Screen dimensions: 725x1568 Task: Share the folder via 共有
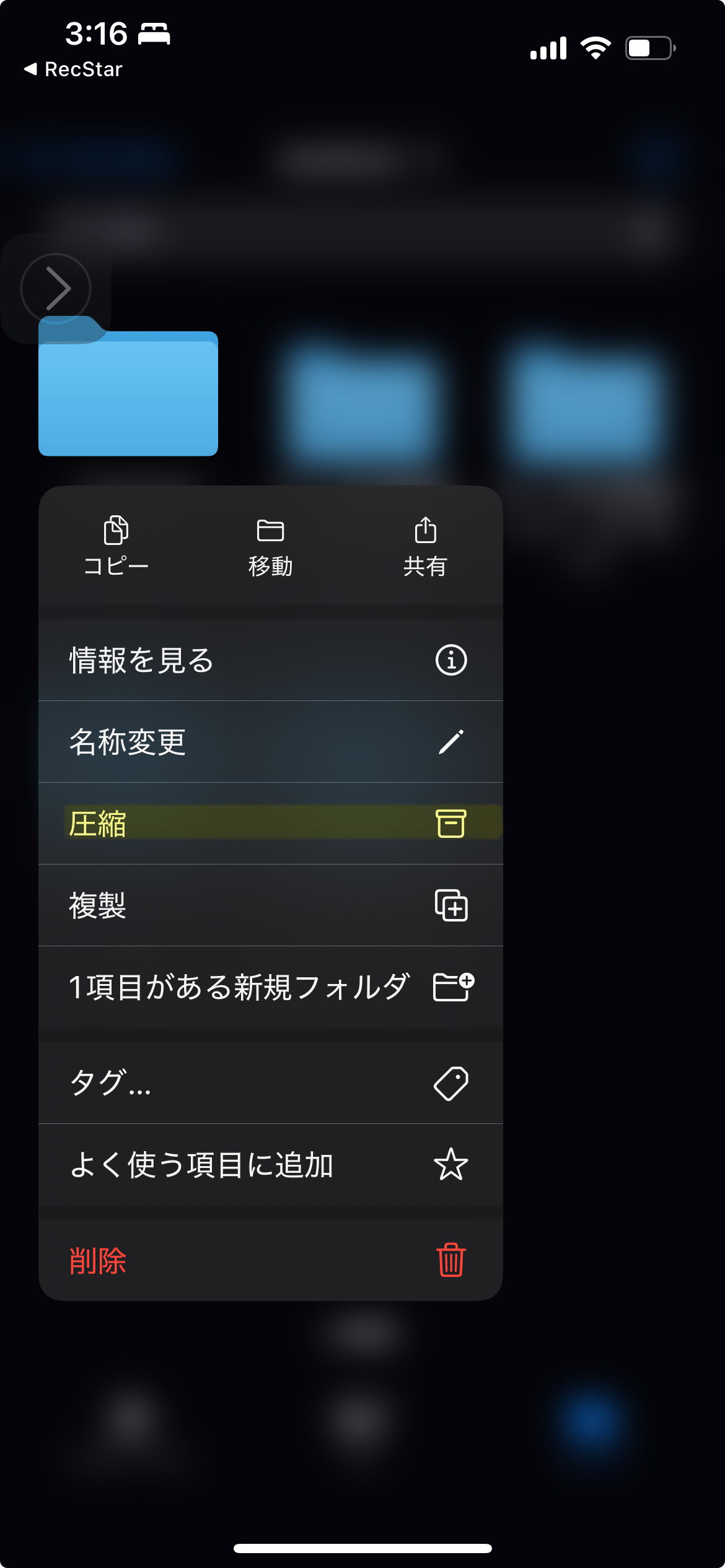(x=425, y=546)
